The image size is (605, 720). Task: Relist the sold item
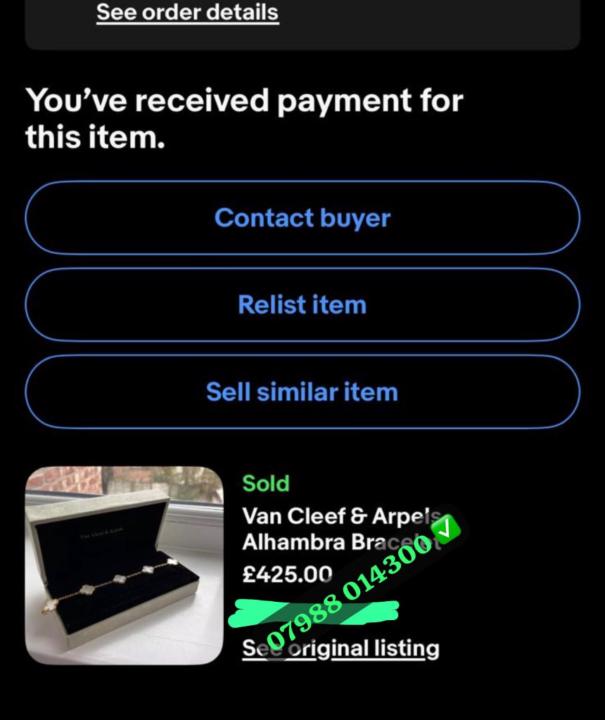(x=302, y=305)
